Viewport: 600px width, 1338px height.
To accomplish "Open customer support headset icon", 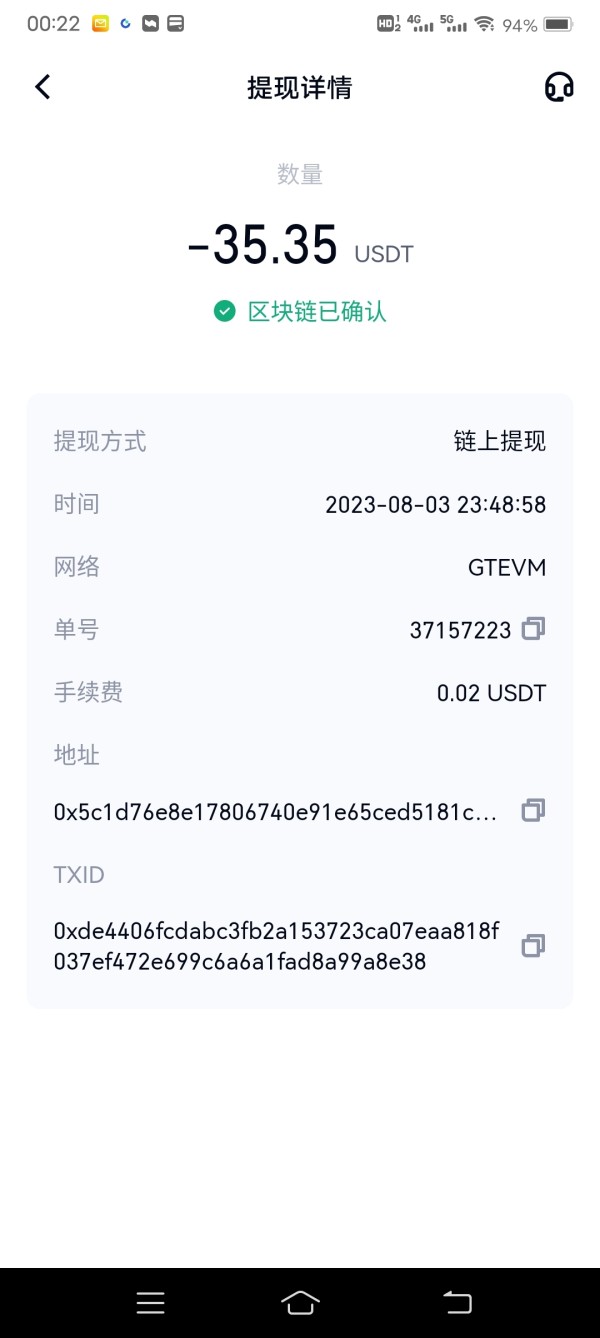I will pyautogui.click(x=559, y=87).
